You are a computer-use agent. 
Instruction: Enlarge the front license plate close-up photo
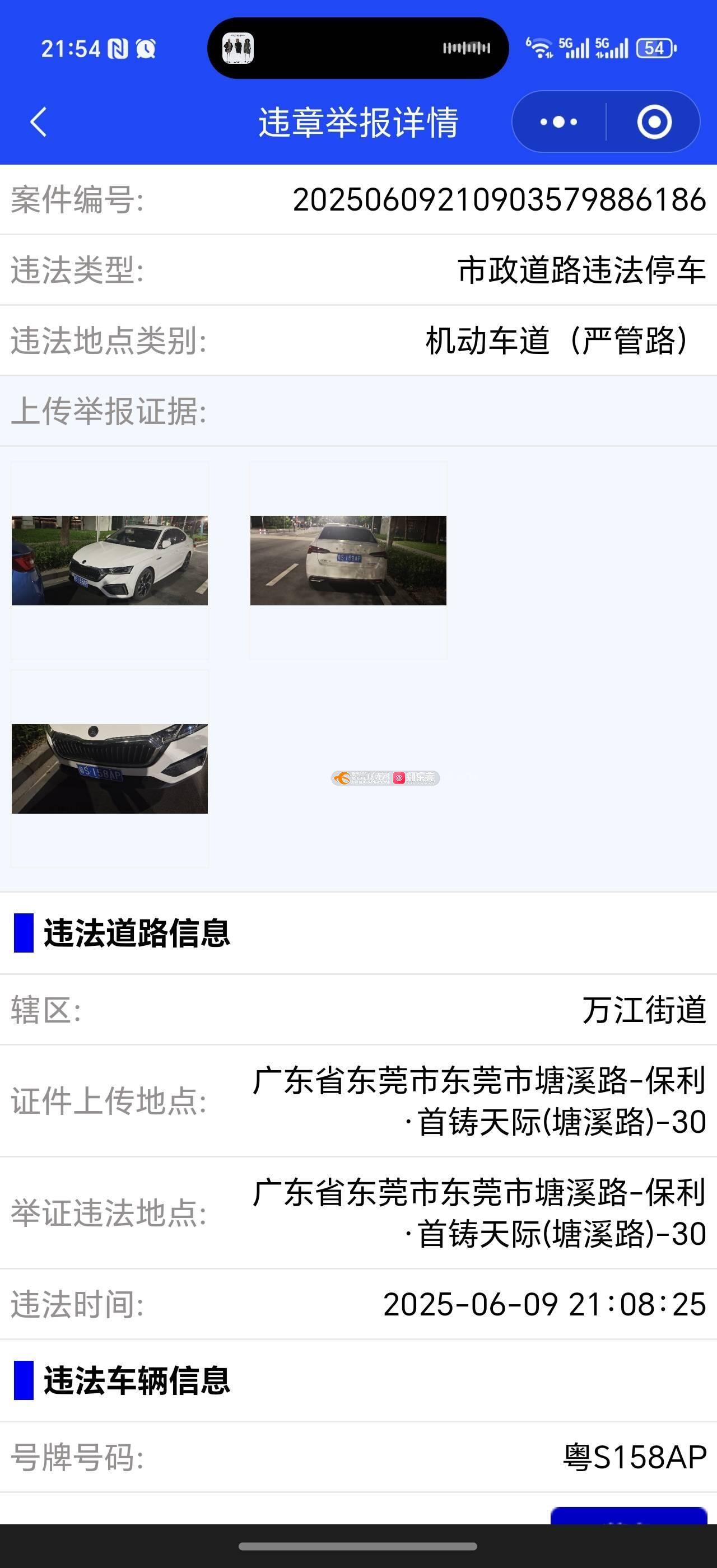coord(110,768)
